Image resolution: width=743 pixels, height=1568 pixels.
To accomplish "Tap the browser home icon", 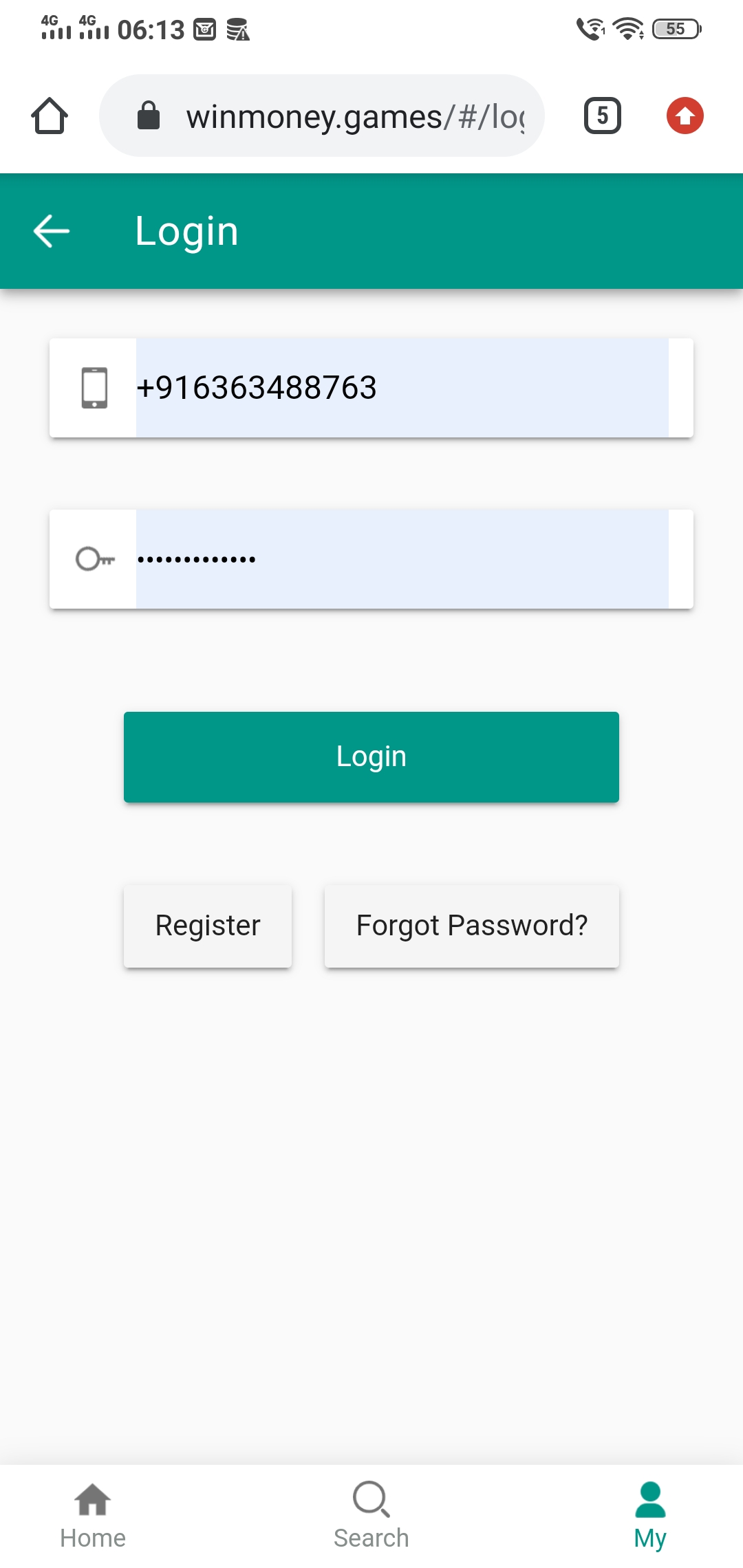I will 50,116.
